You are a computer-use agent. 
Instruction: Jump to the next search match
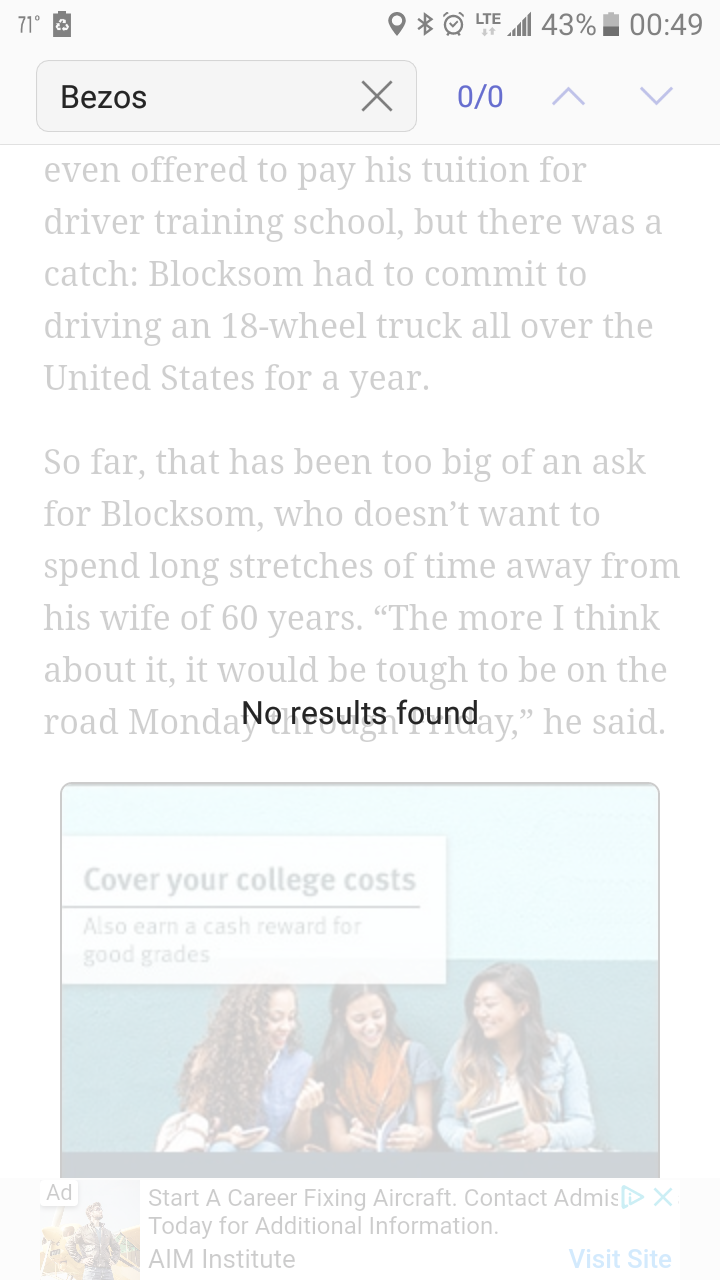[656, 97]
